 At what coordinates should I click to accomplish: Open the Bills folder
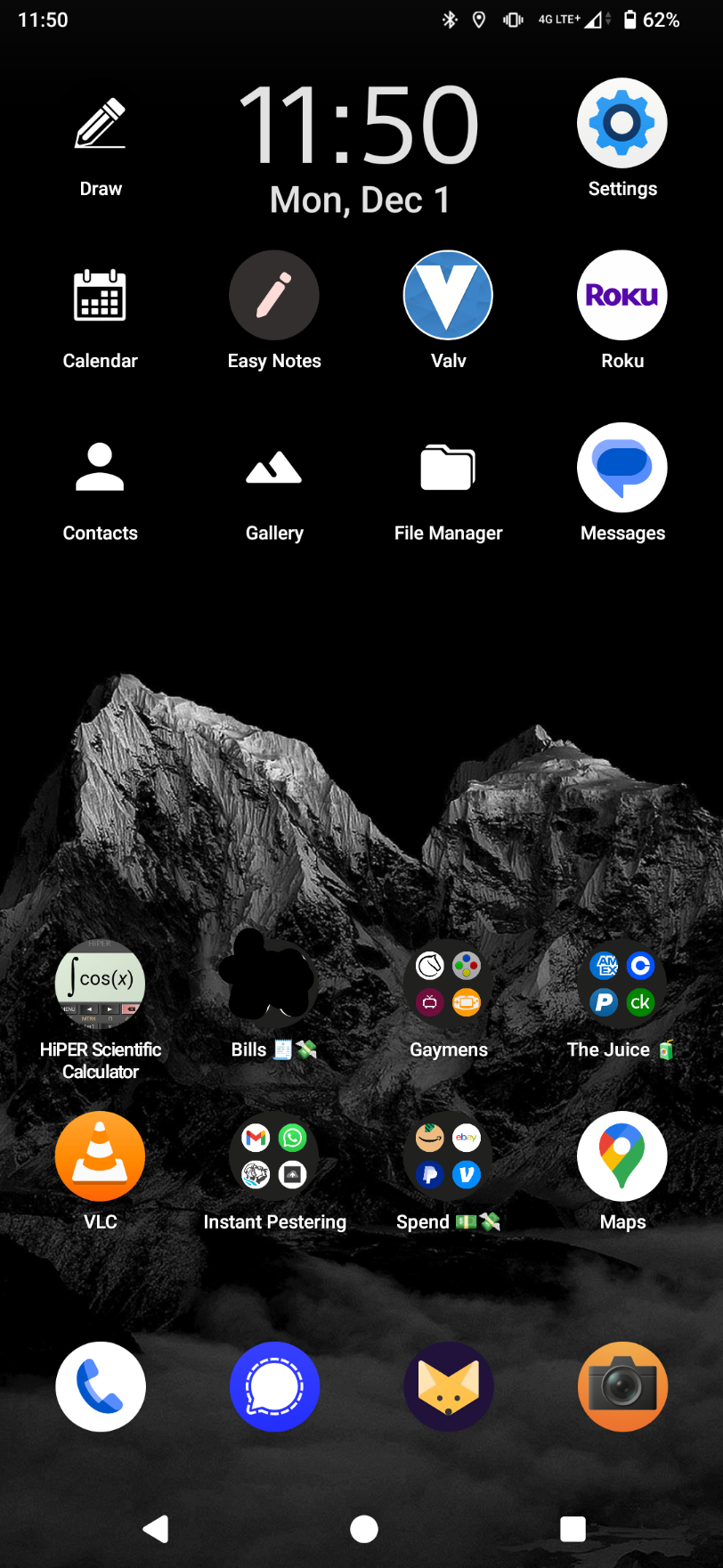(274, 984)
